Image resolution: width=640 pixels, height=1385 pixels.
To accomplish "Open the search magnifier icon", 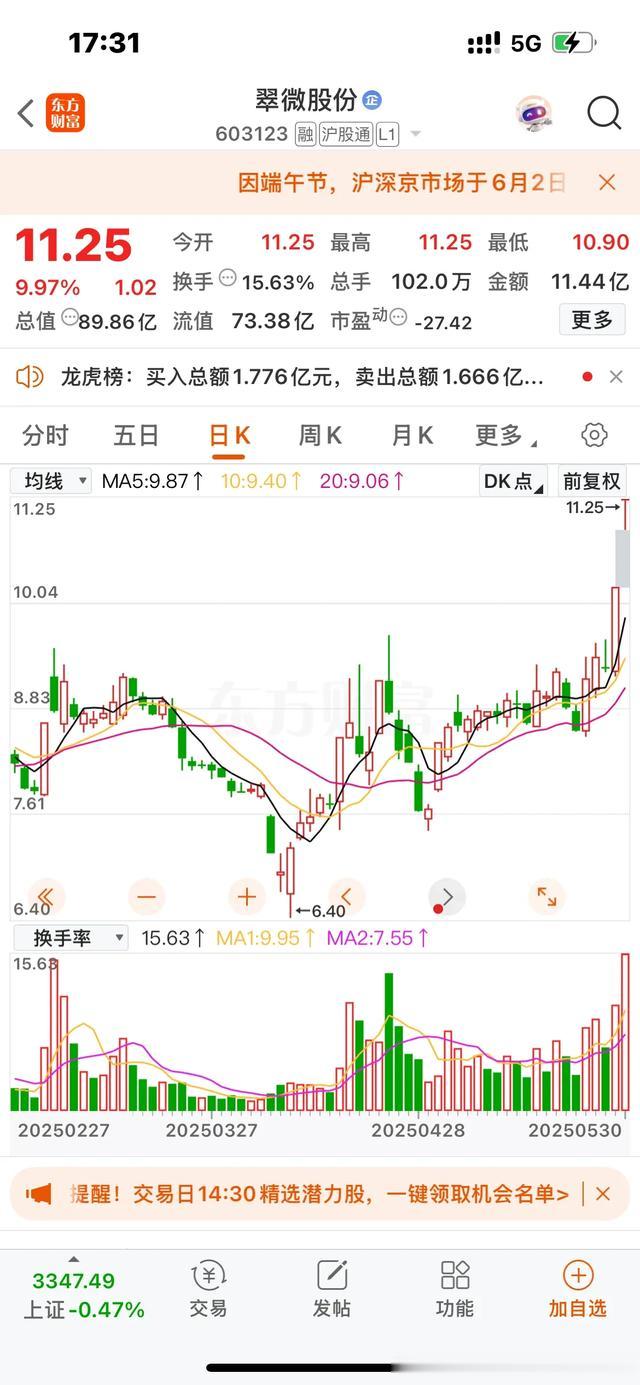I will pos(604,113).
